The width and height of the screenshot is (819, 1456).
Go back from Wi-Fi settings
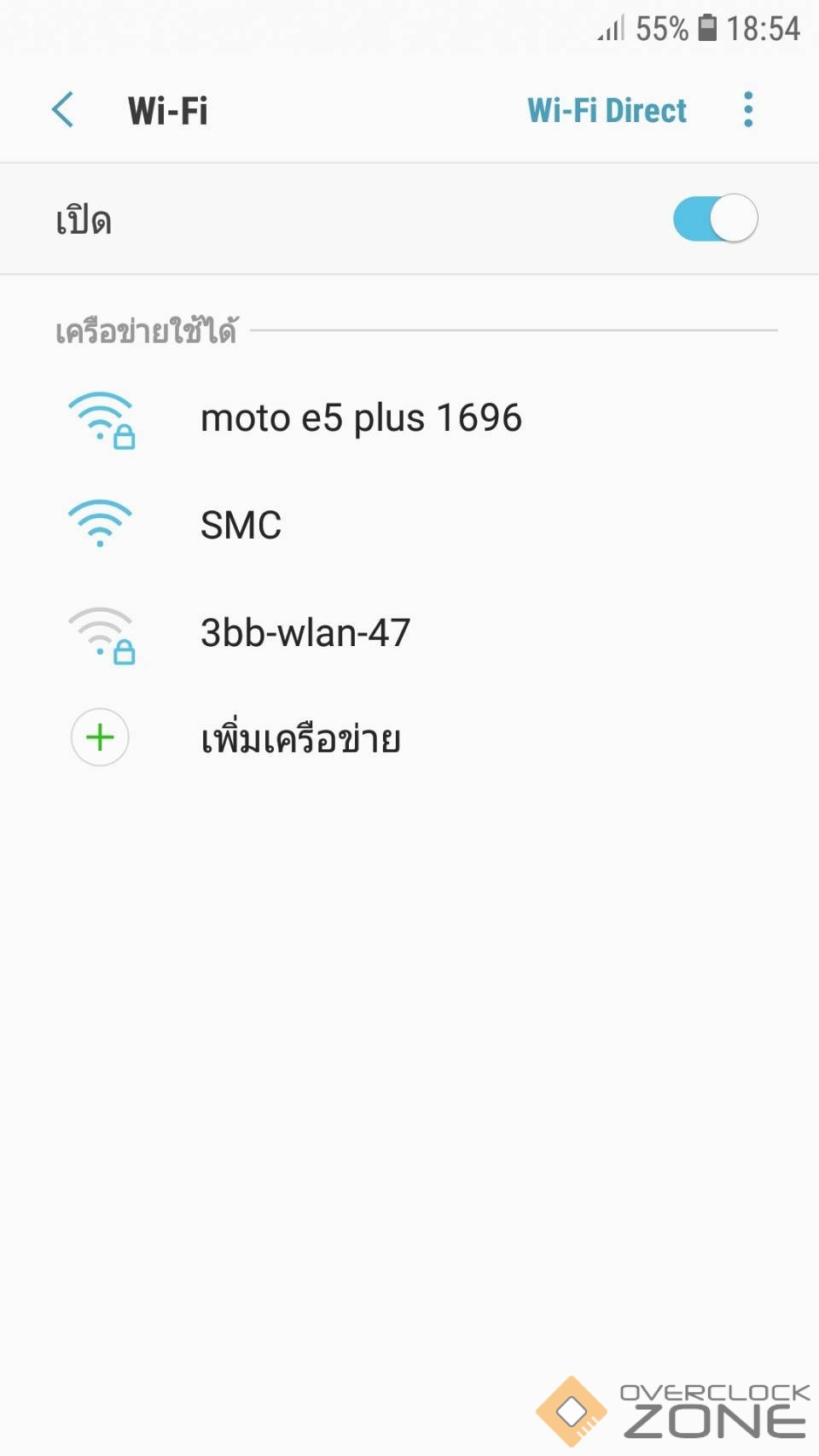coord(63,110)
